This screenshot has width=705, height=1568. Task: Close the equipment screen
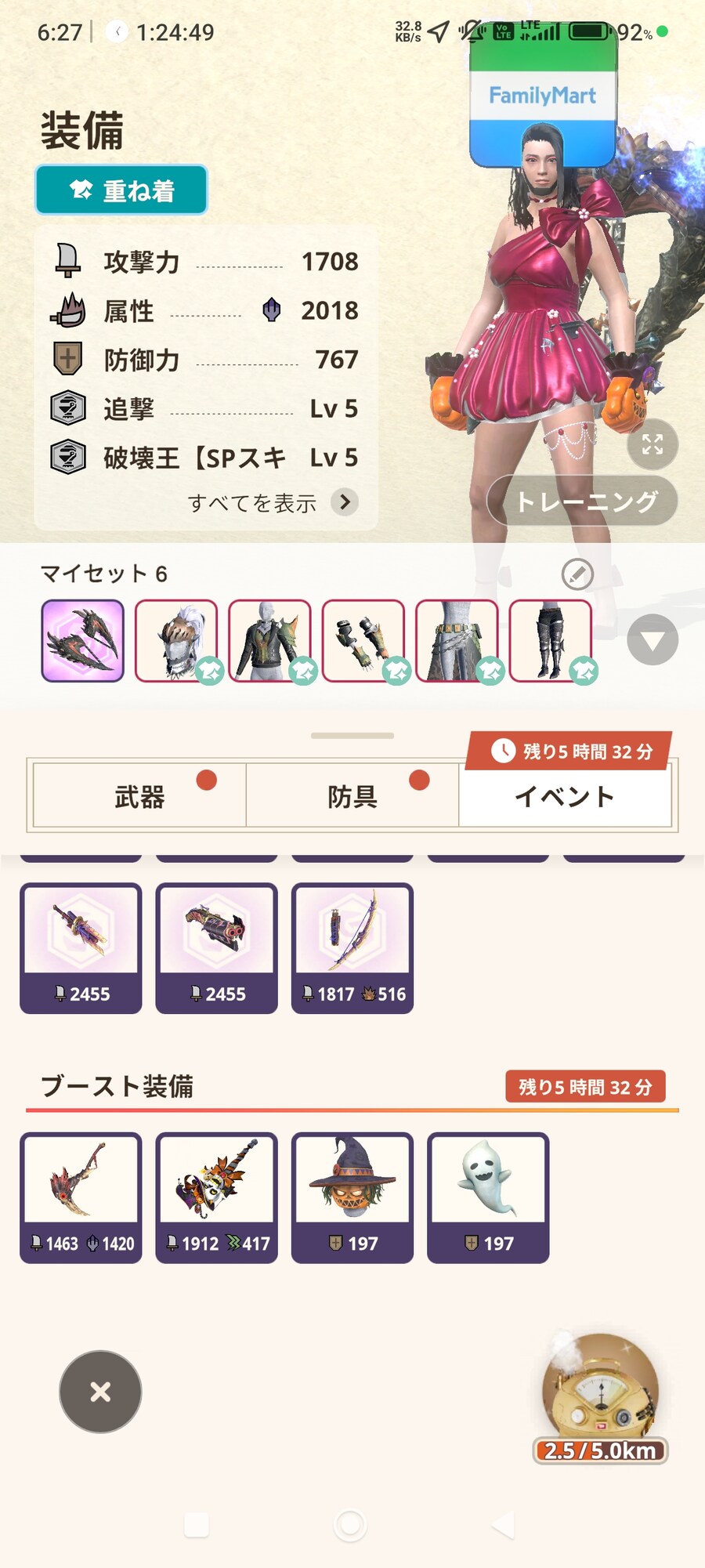click(100, 1392)
